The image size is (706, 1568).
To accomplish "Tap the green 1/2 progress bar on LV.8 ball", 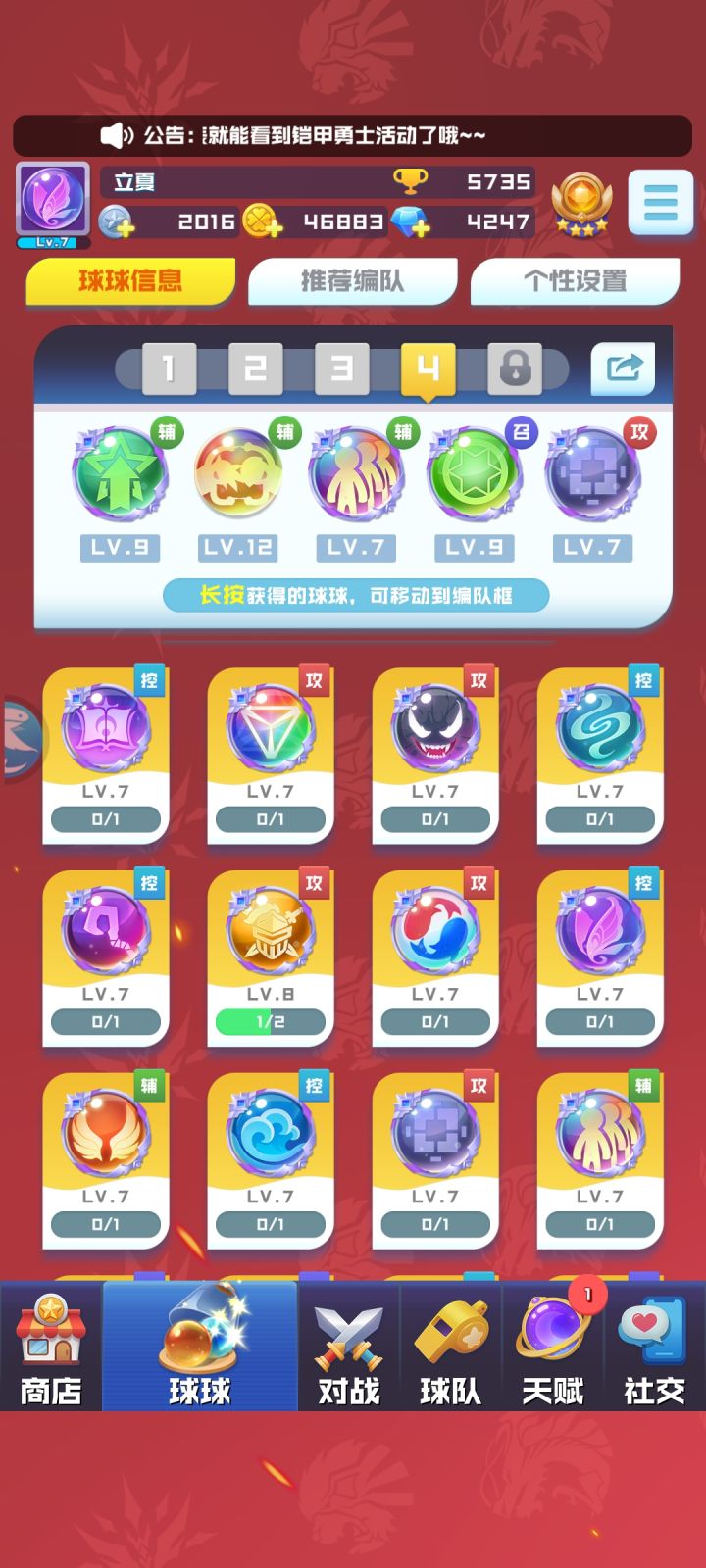I will [x=269, y=1021].
